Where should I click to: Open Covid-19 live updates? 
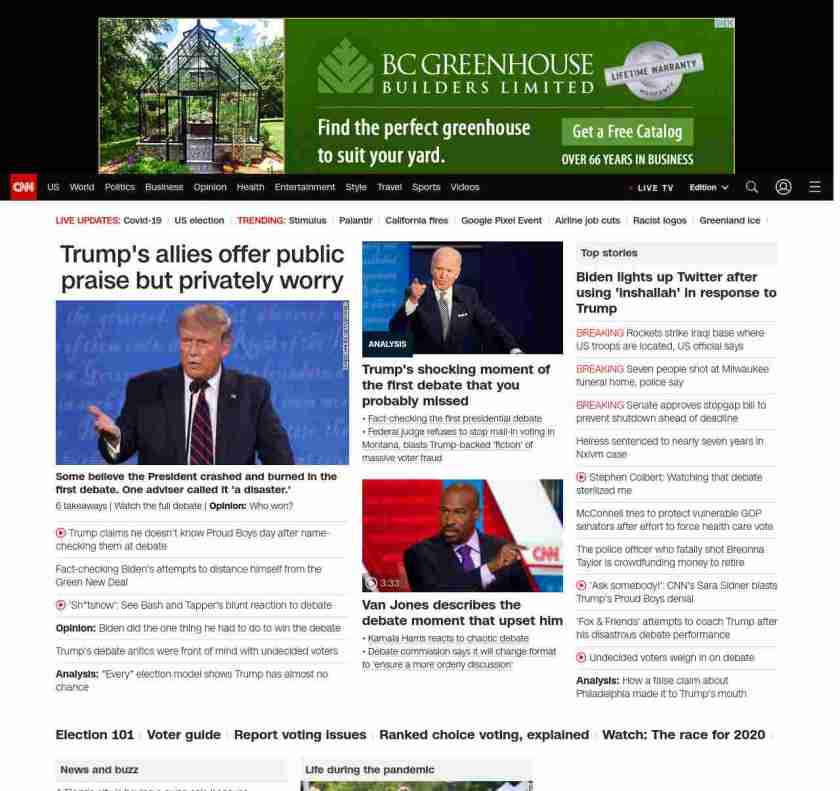(x=142, y=220)
